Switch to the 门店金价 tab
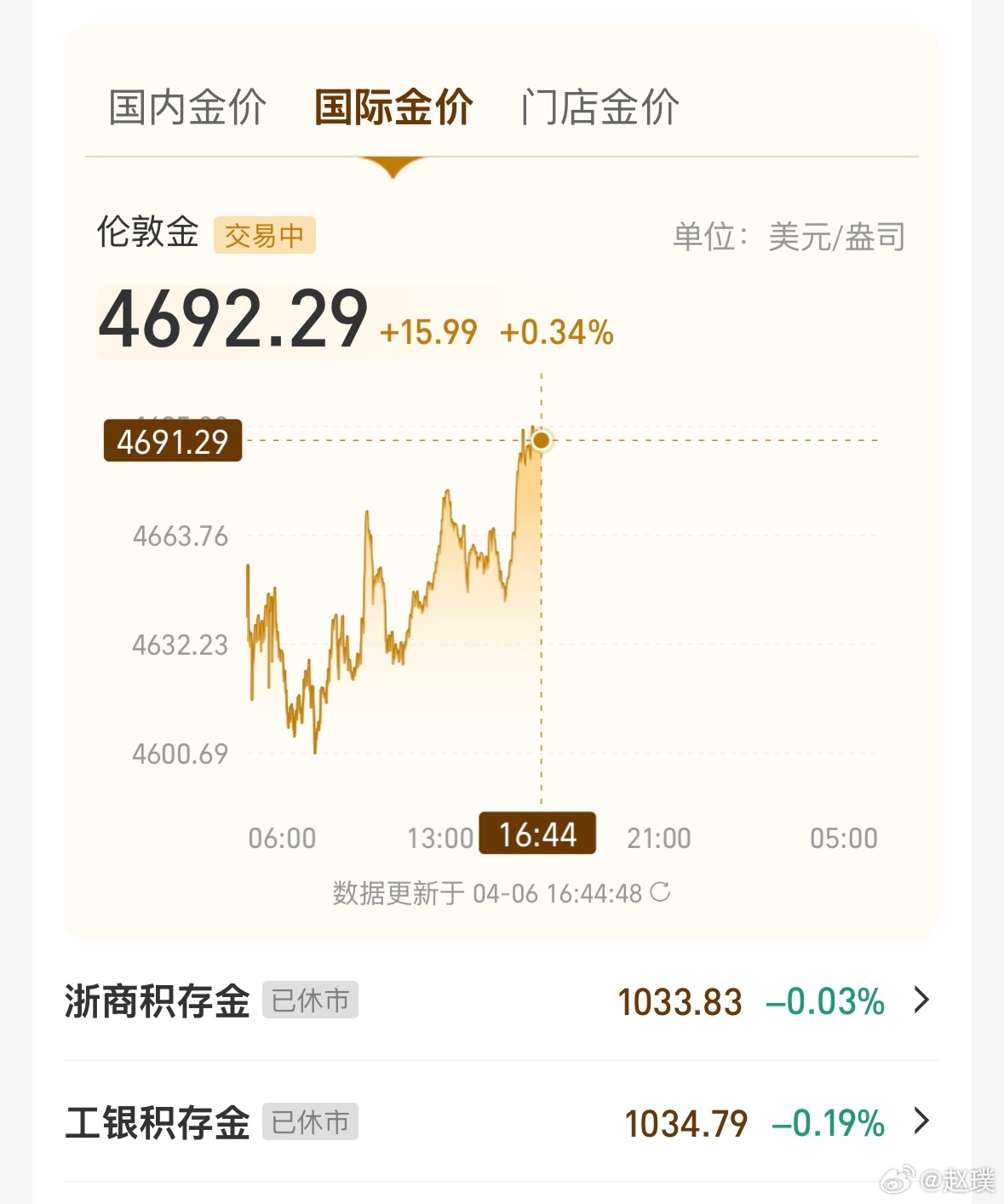Viewport: 1004px width, 1204px height. pyautogui.click(x=599, y=106)
